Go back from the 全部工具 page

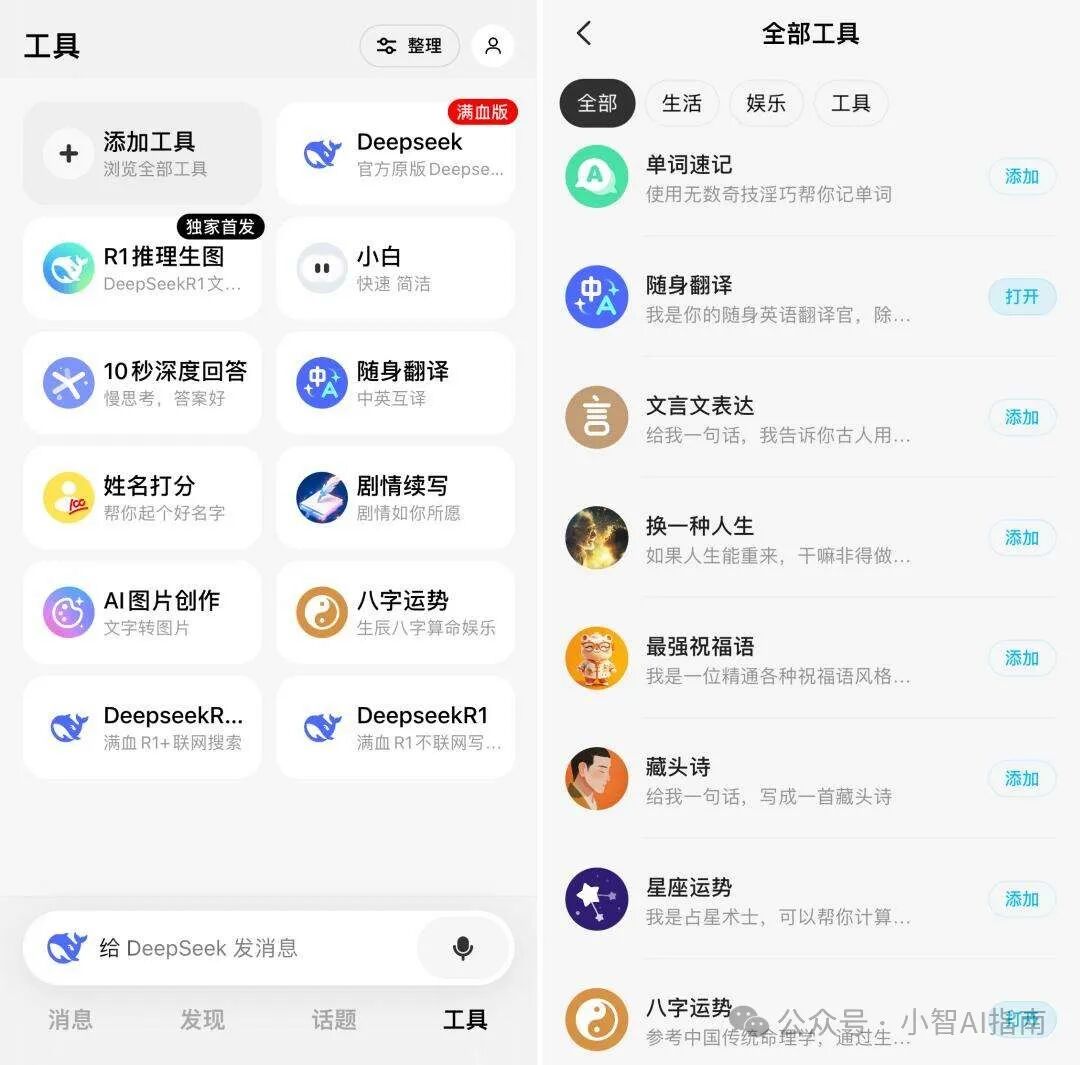pyautogui.click(x=585, y=33)
